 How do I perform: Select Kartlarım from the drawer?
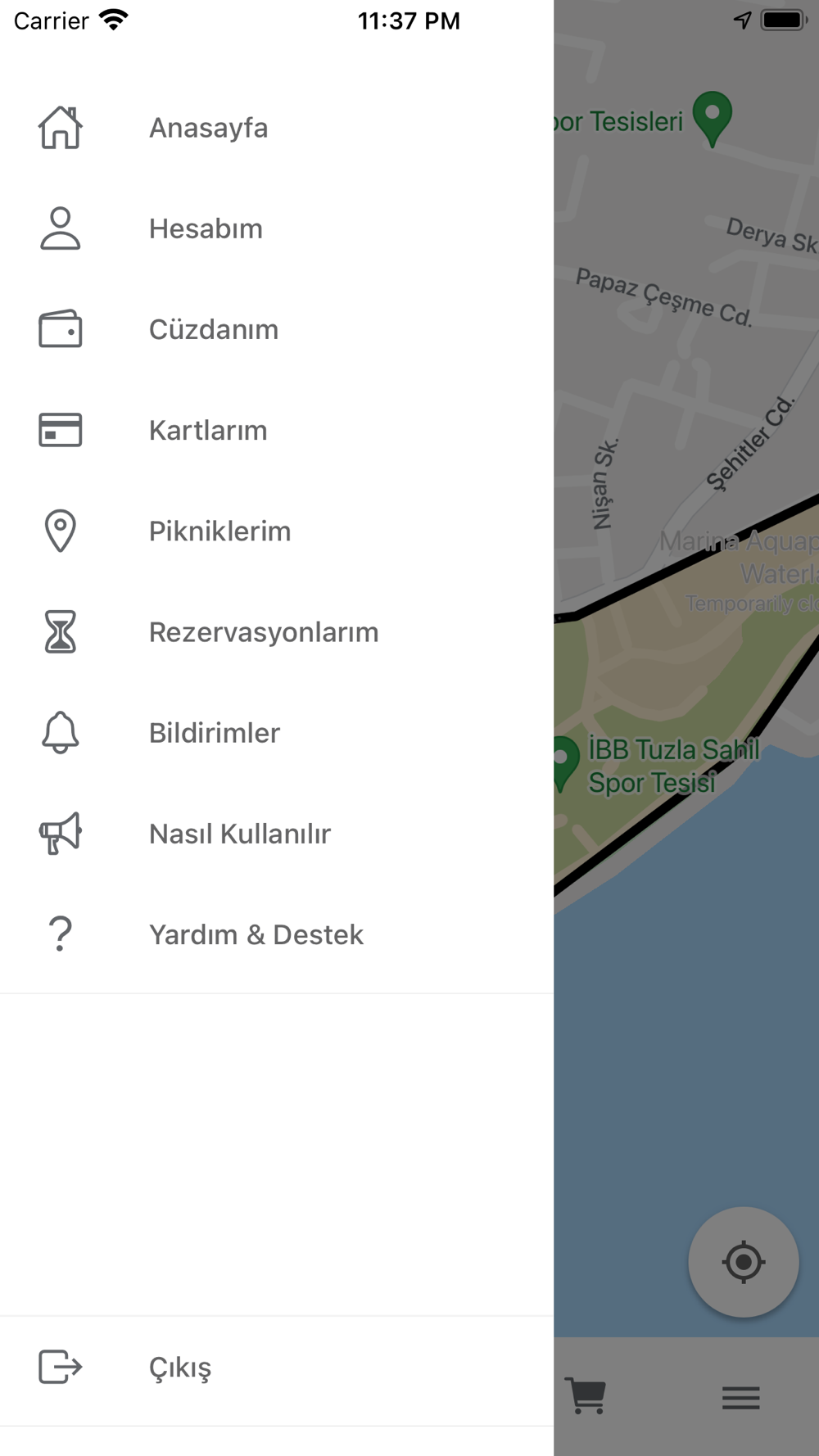point(277,430)
